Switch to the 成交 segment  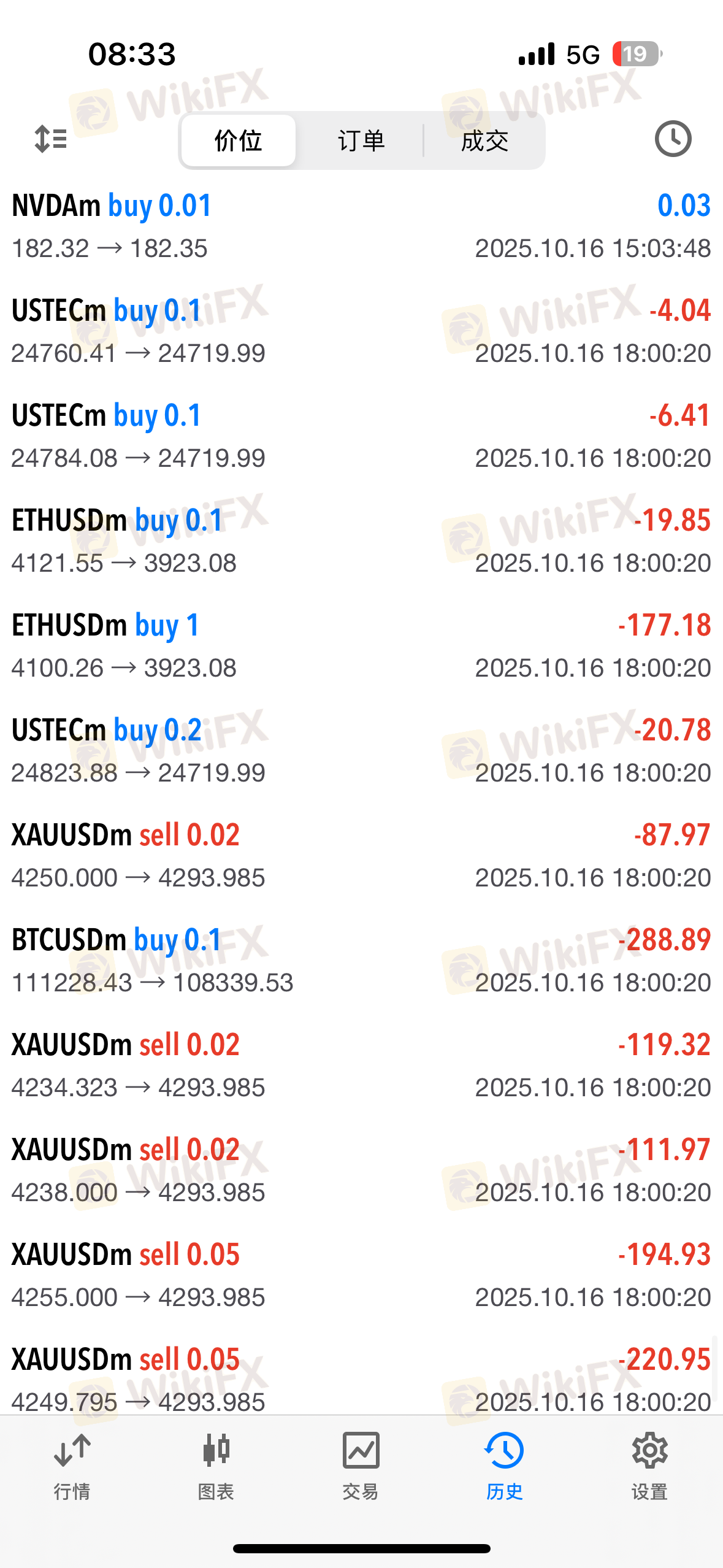click(x=484, y=140)
